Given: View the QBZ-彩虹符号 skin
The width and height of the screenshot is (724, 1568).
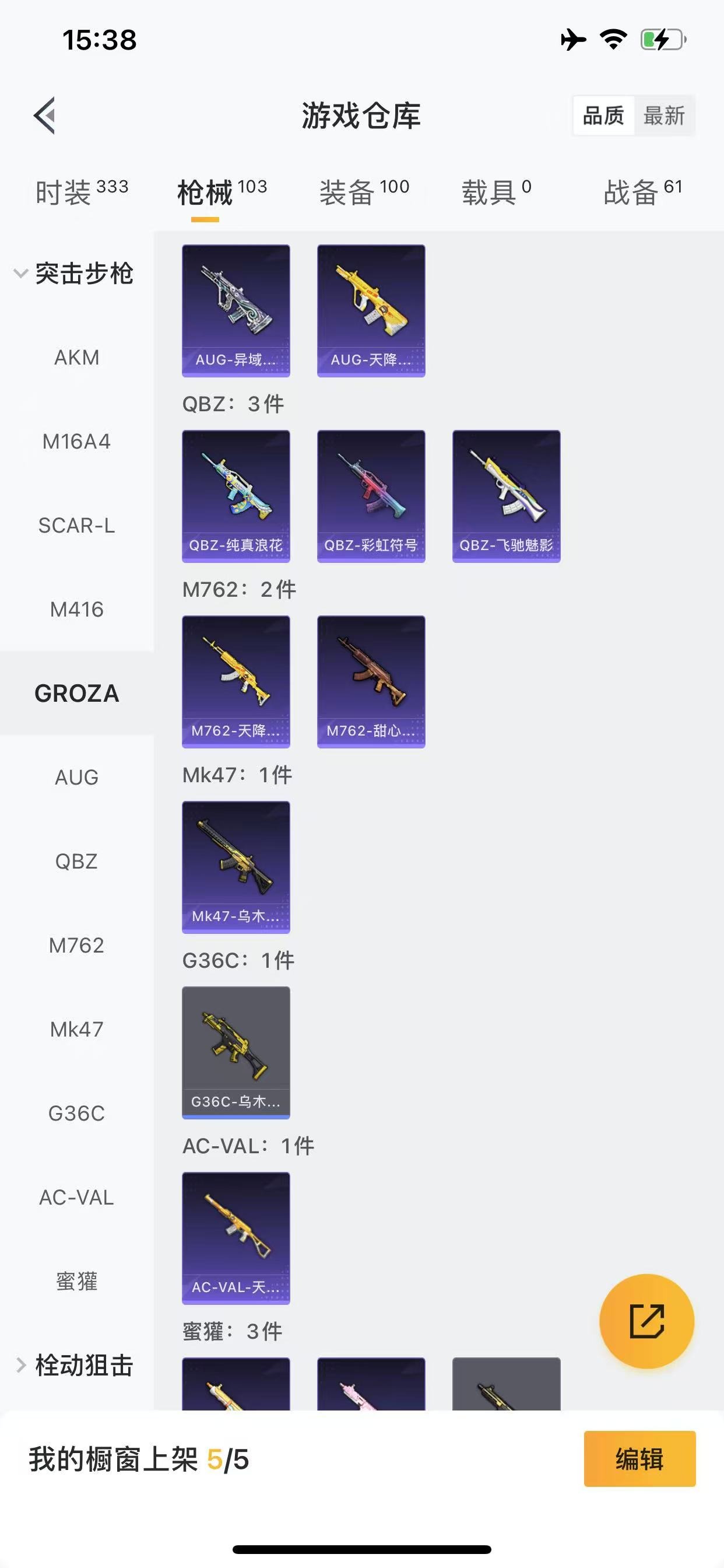Looking at the screenshot, I should click(371, 496).
